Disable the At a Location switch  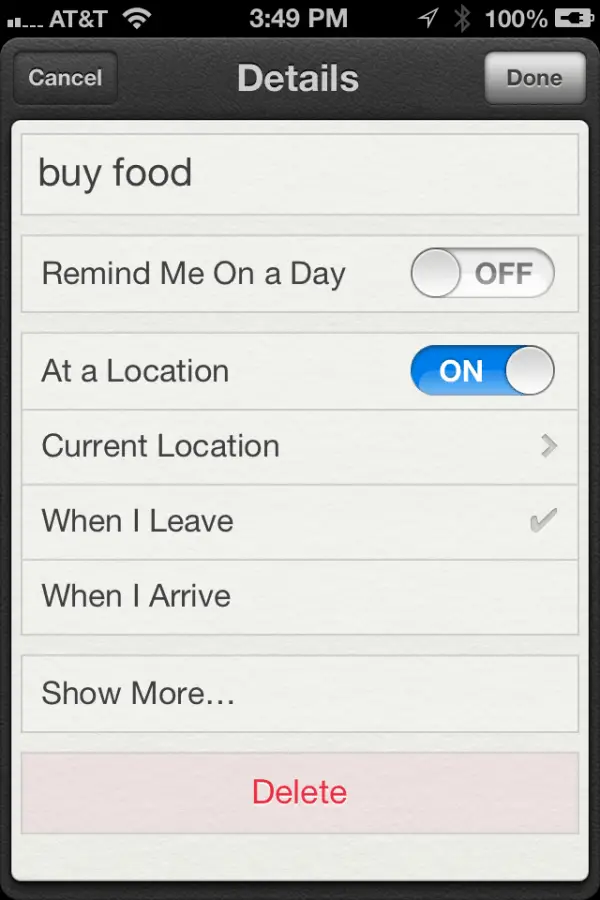pyautogui.click(x=482, y=371)
